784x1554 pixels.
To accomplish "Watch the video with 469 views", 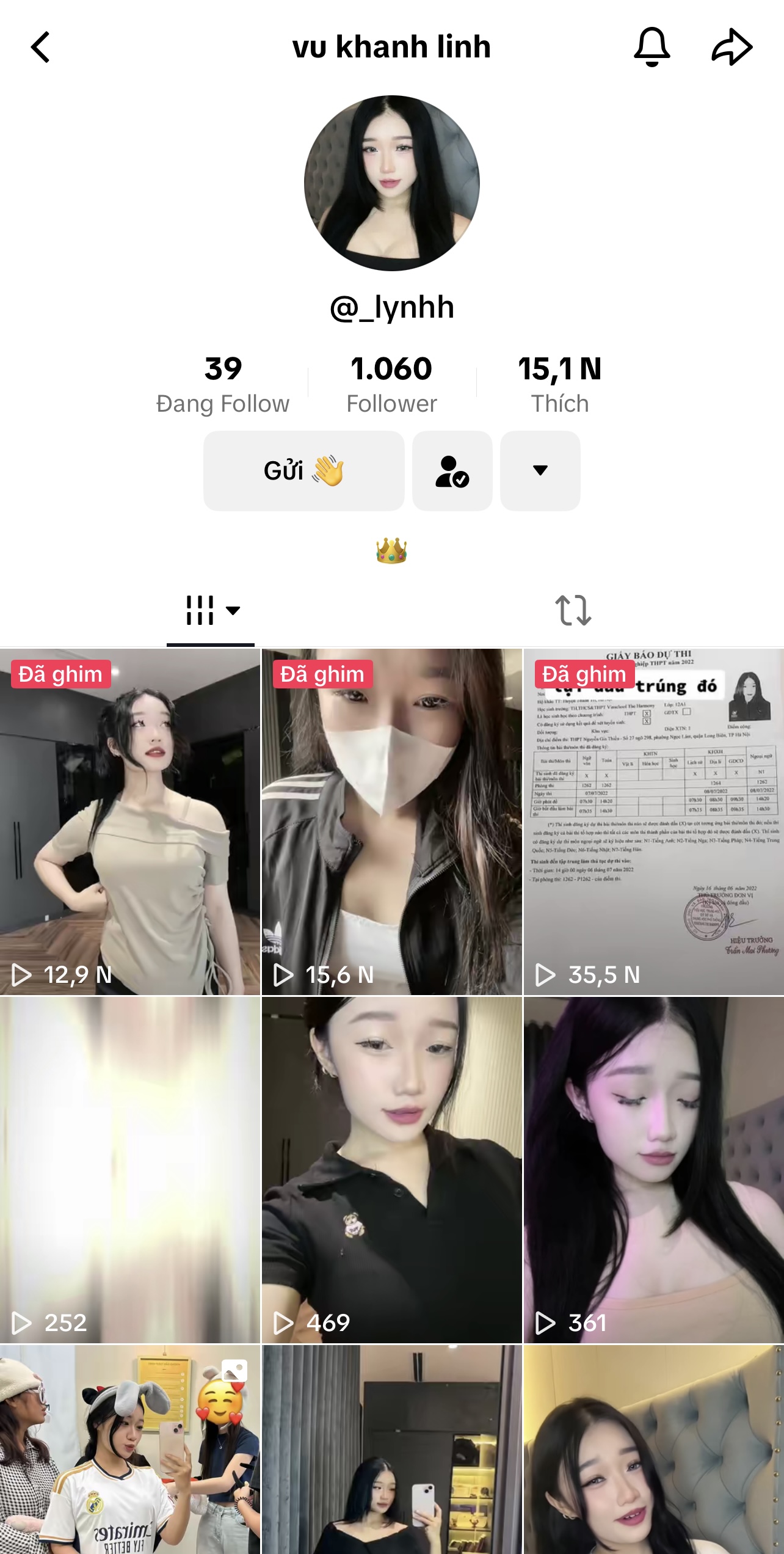I will [x=391, y=1170].
